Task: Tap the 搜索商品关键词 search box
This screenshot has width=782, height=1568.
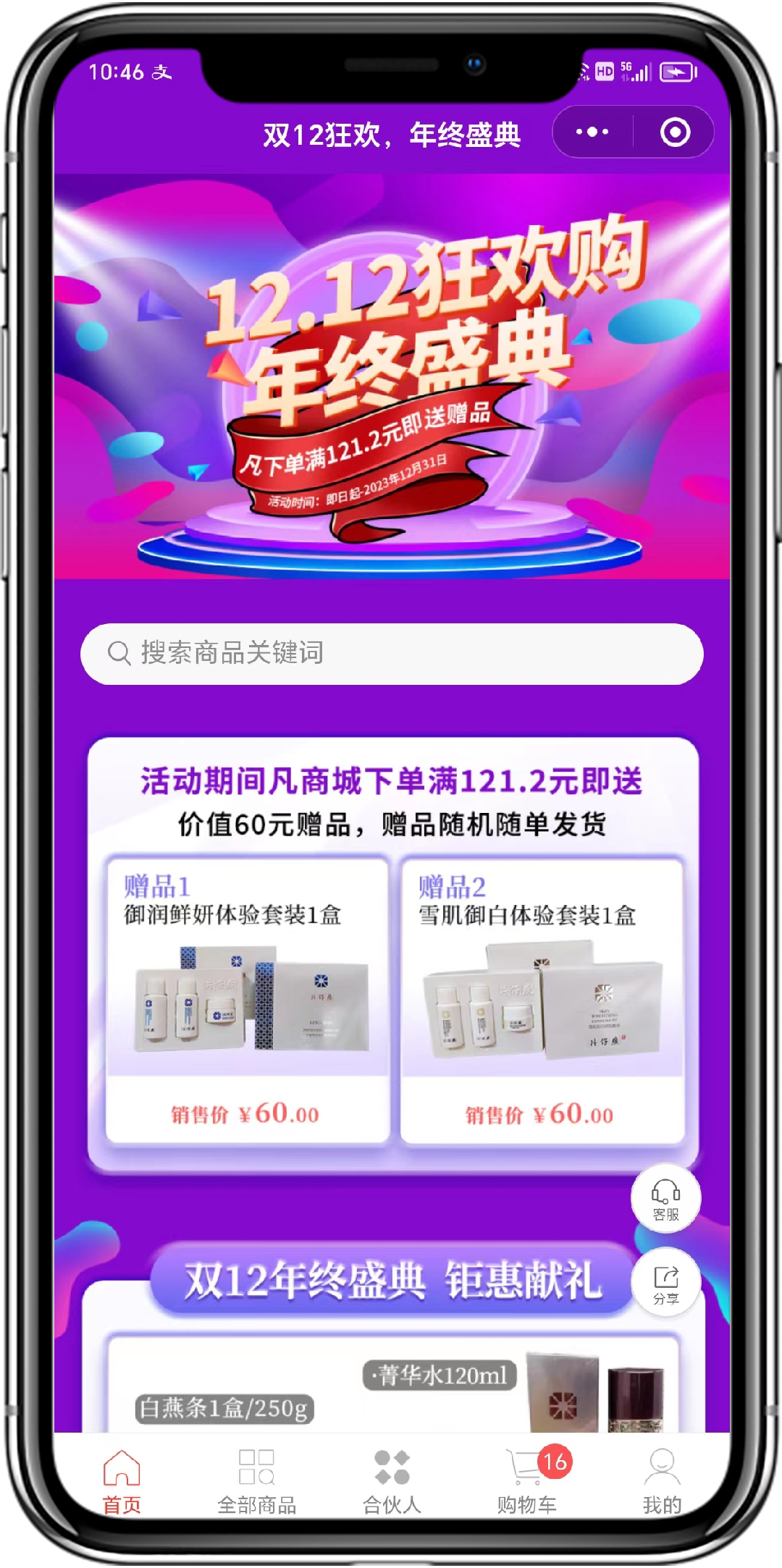Action: tap(391, 654)
